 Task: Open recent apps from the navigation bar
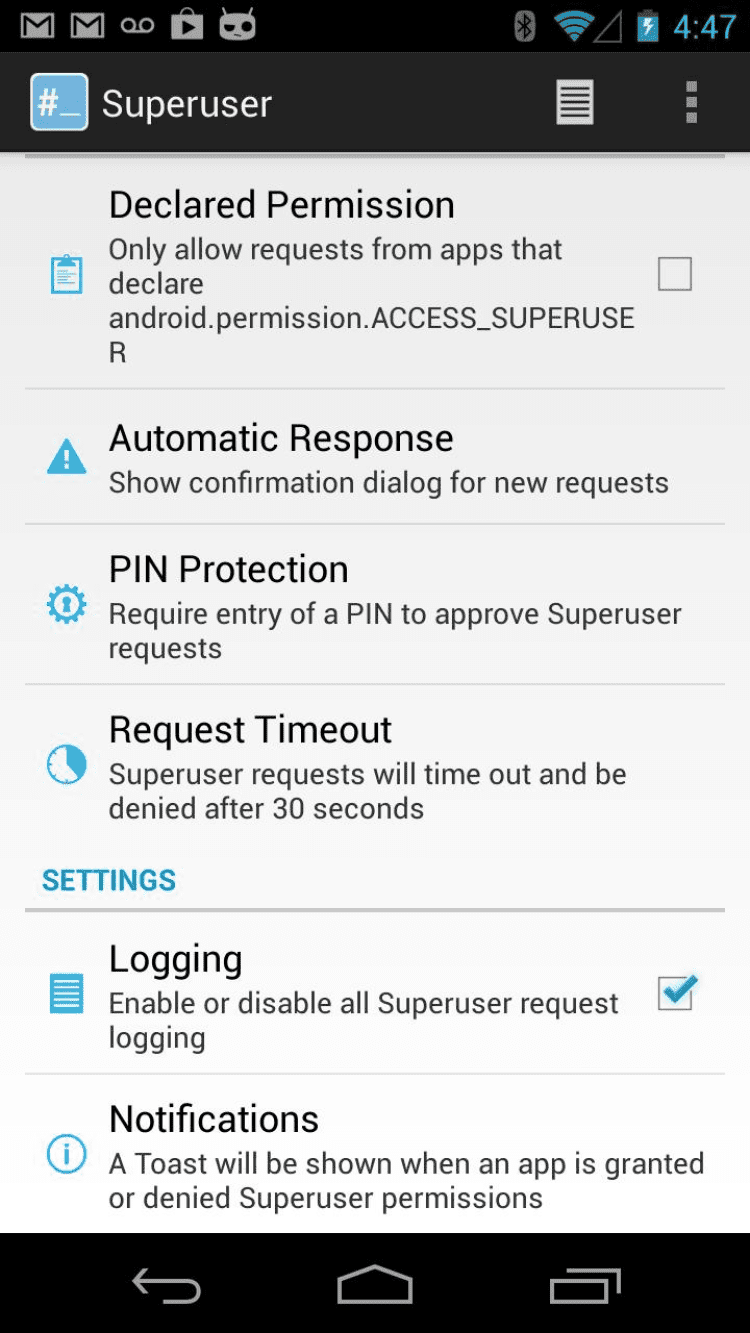(x=585, y=1285)
